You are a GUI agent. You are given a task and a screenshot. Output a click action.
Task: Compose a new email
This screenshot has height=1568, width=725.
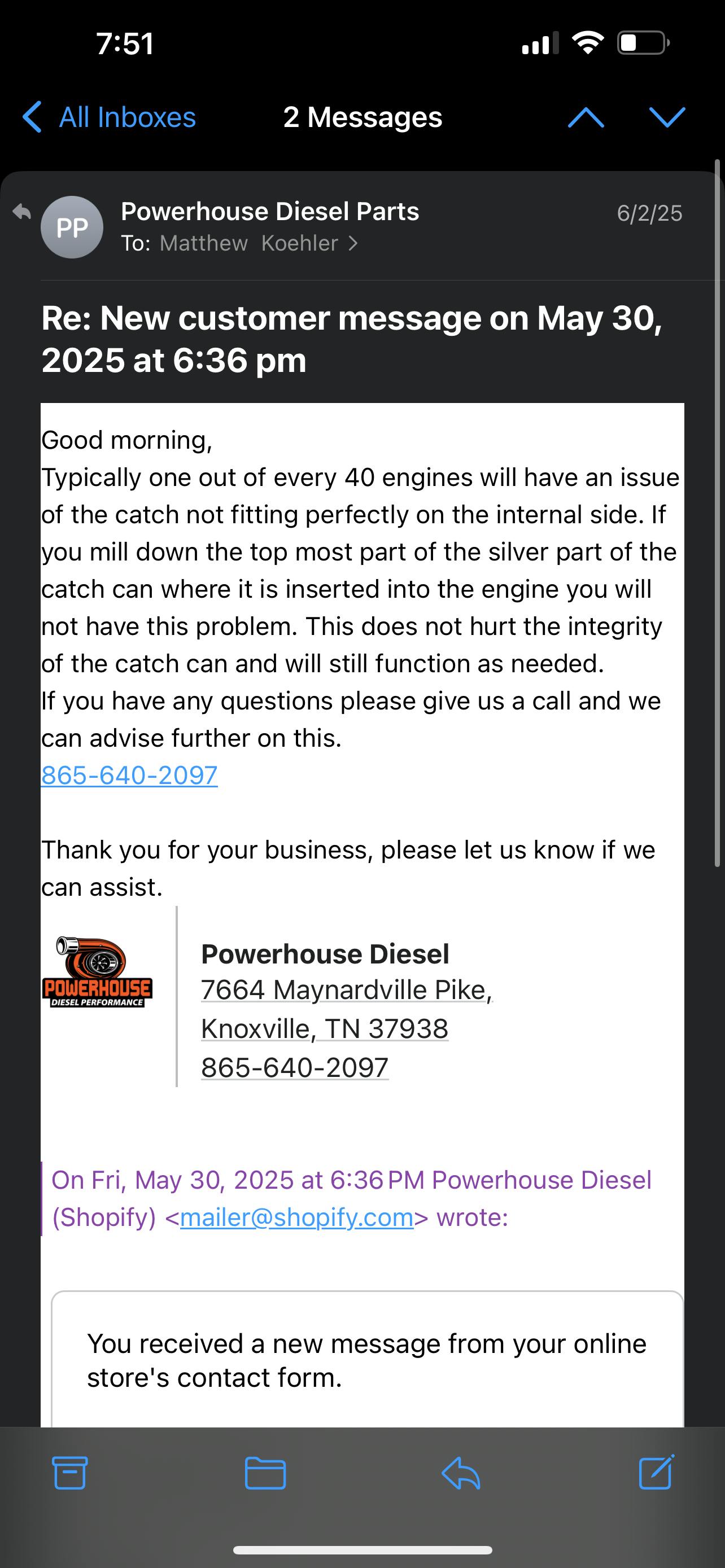656,1472
